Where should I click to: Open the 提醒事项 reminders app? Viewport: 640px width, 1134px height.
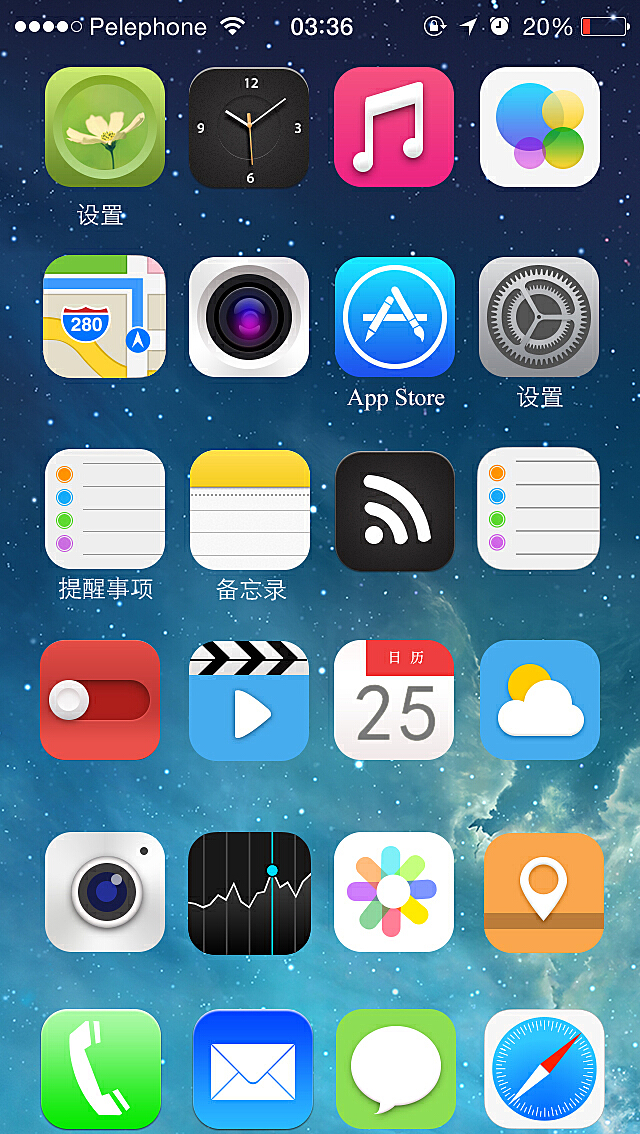[x=104, y=509]
